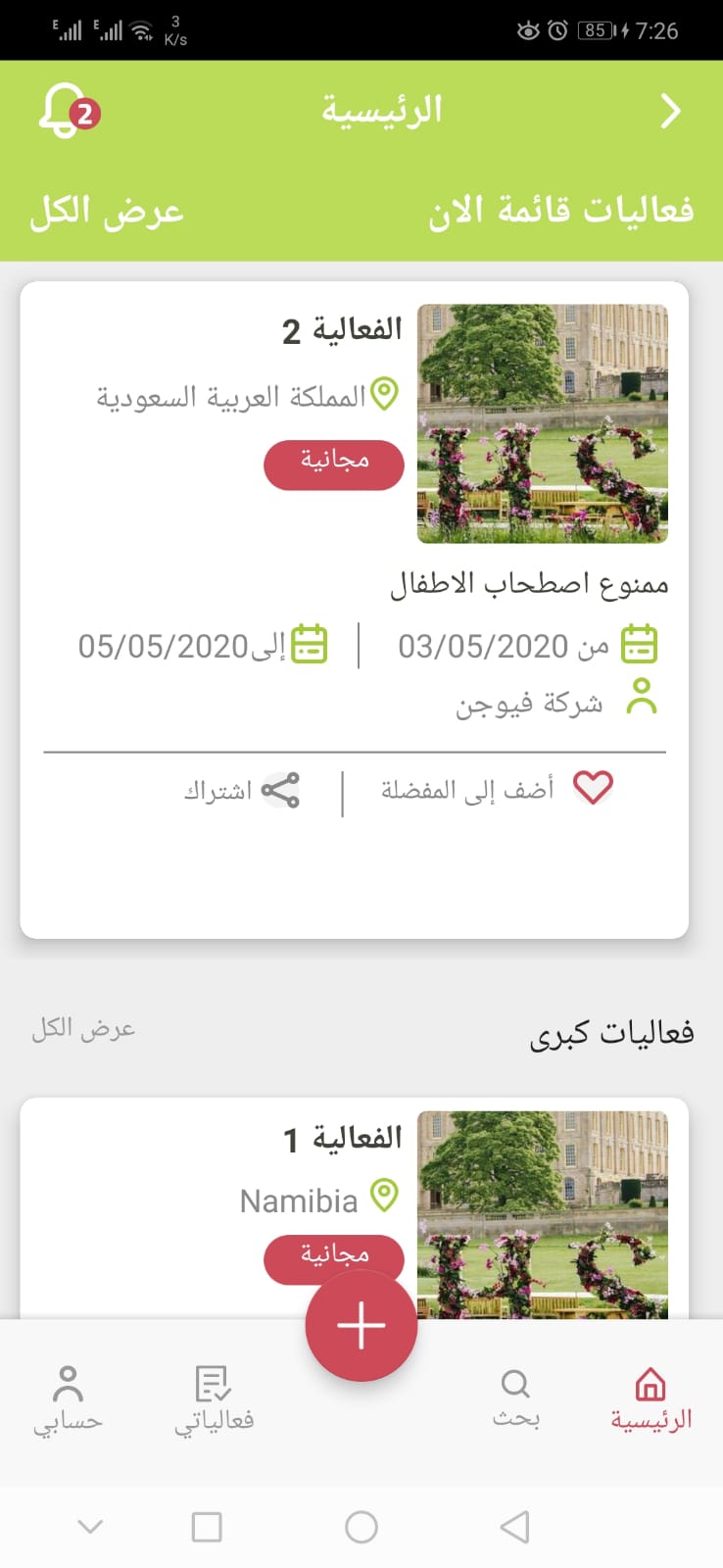Select the start date calendar icon
723x1568 pixels.
(641, 644)
